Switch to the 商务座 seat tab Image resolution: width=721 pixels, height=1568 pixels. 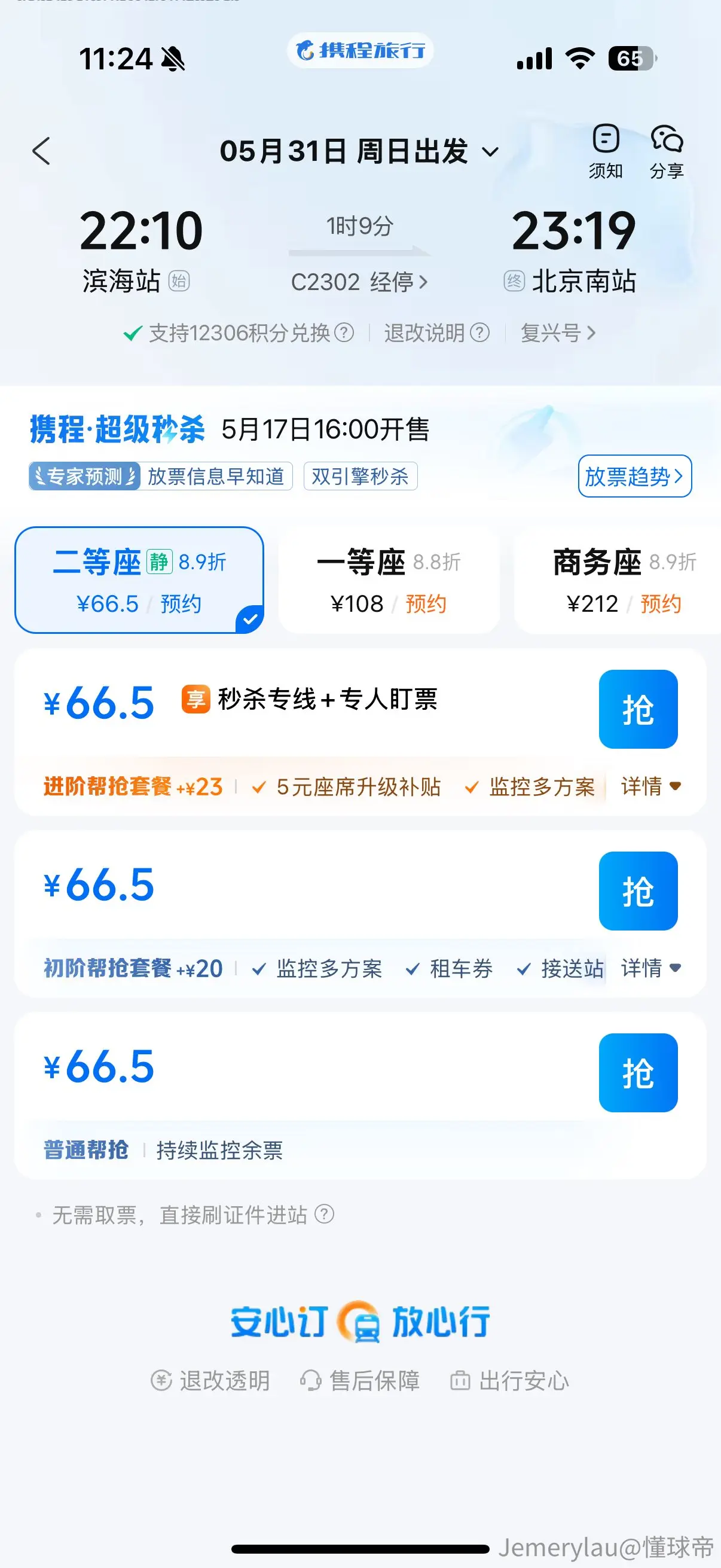click(x=618, y=579)
